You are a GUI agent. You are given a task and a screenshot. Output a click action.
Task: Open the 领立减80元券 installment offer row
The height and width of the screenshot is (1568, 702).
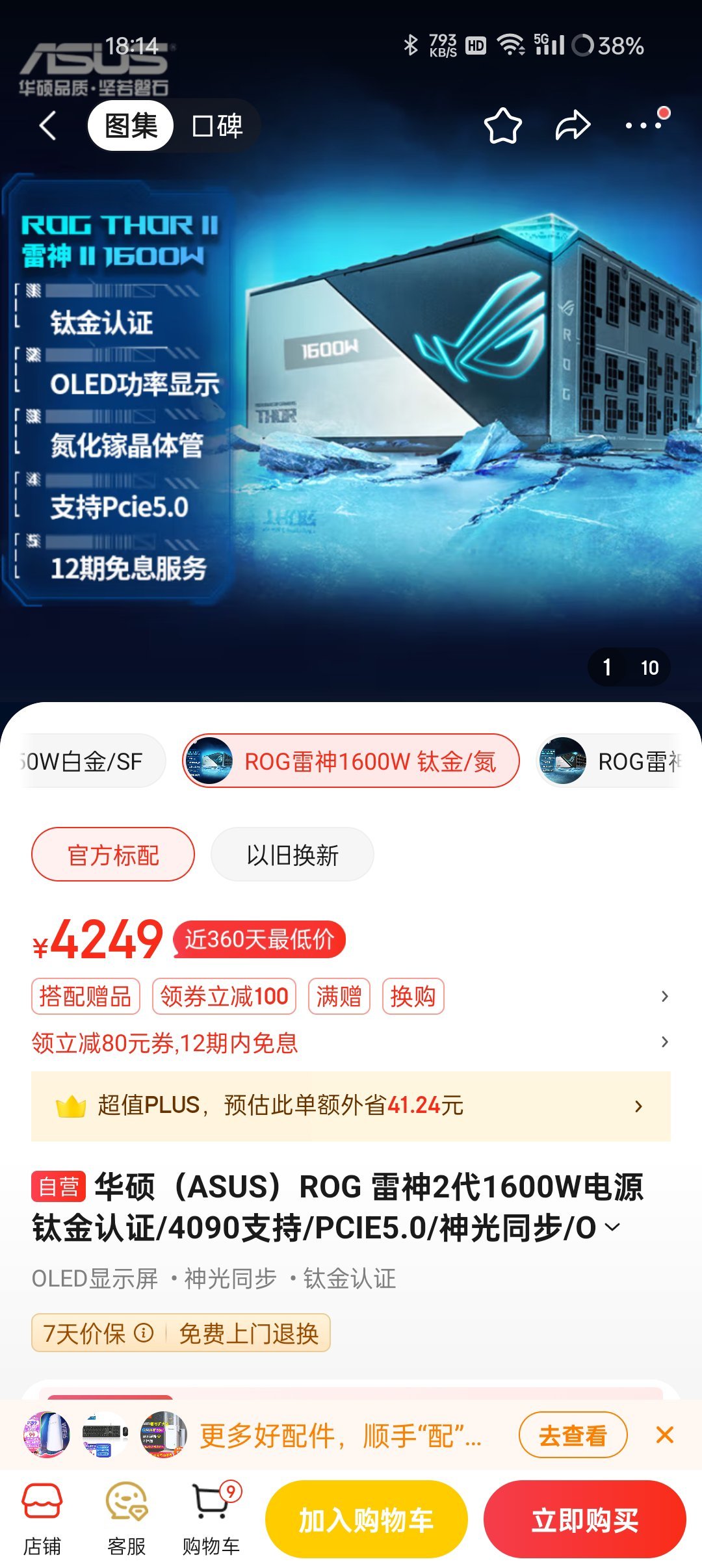tap(351, 1043)
